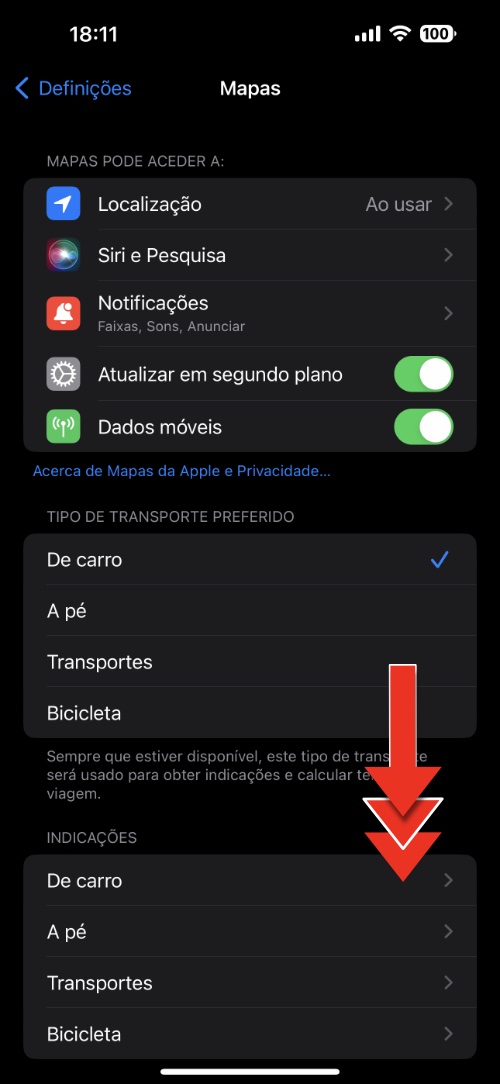Viewport: 500px width, 1084px height.
Task: Open Transportes under Indicações
Action: pos(250,982)
